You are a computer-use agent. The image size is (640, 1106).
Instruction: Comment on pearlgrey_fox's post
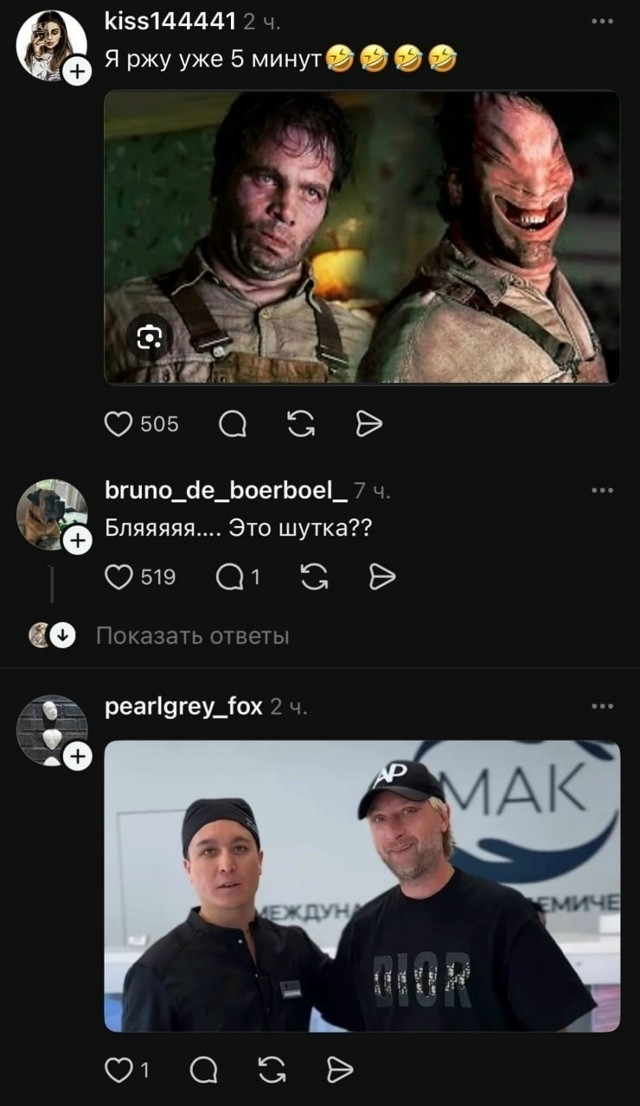(x=205, y=1071)
